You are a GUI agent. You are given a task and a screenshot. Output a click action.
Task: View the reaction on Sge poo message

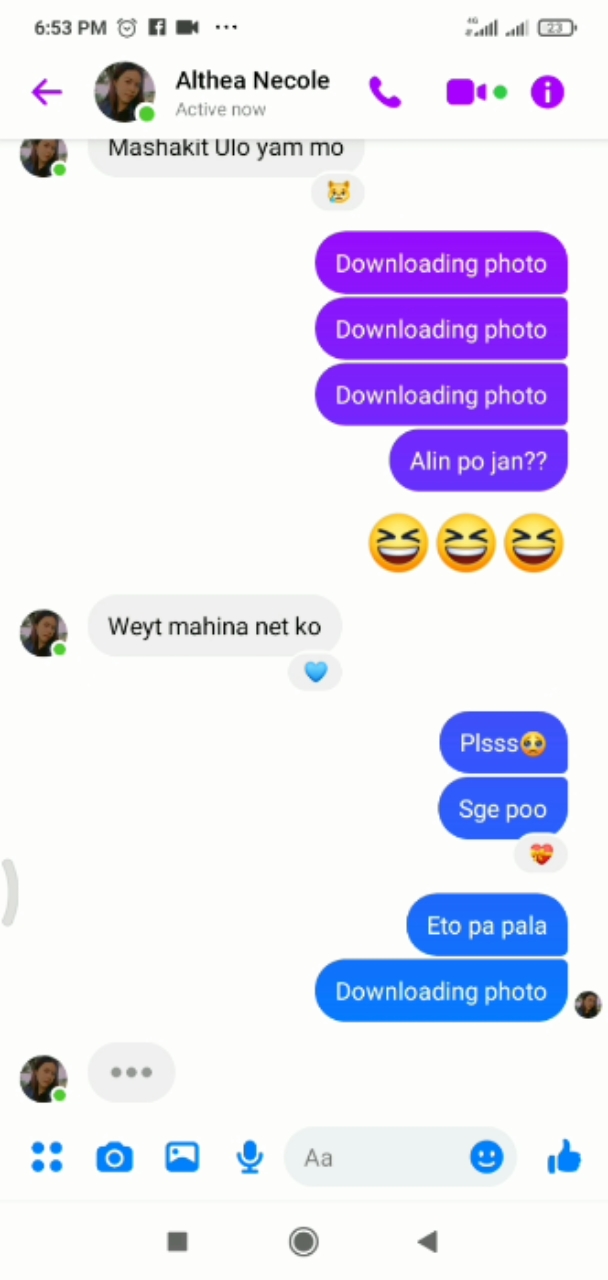(541, 854)
